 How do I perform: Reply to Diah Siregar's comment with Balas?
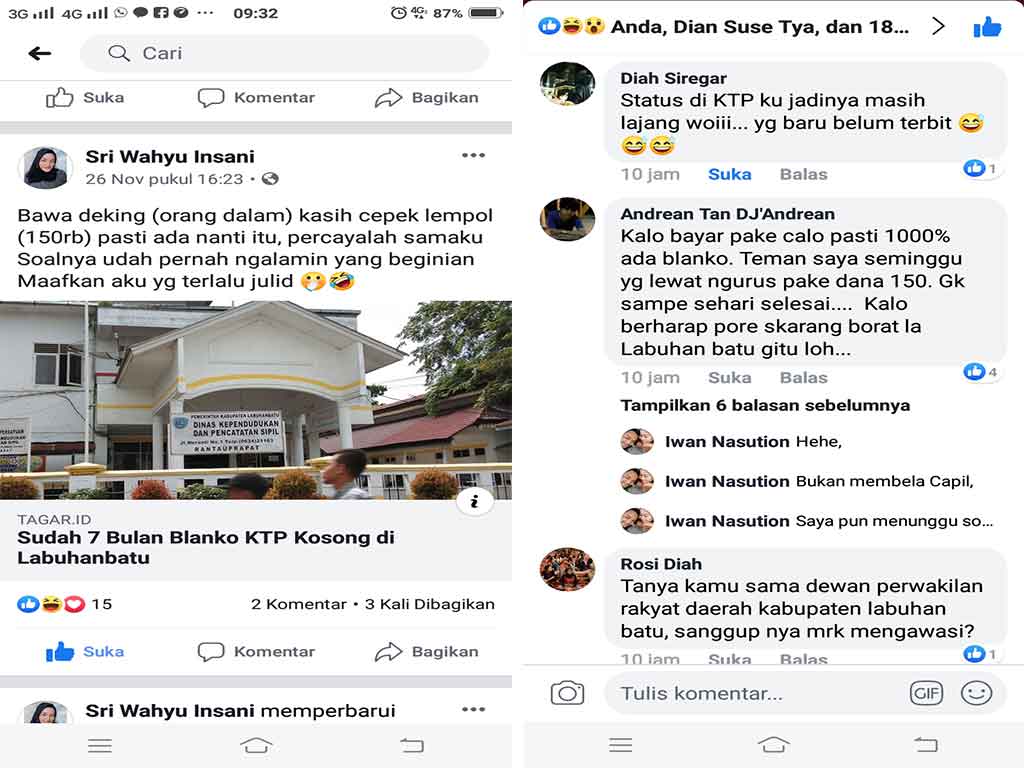click(x=803, y=174)
